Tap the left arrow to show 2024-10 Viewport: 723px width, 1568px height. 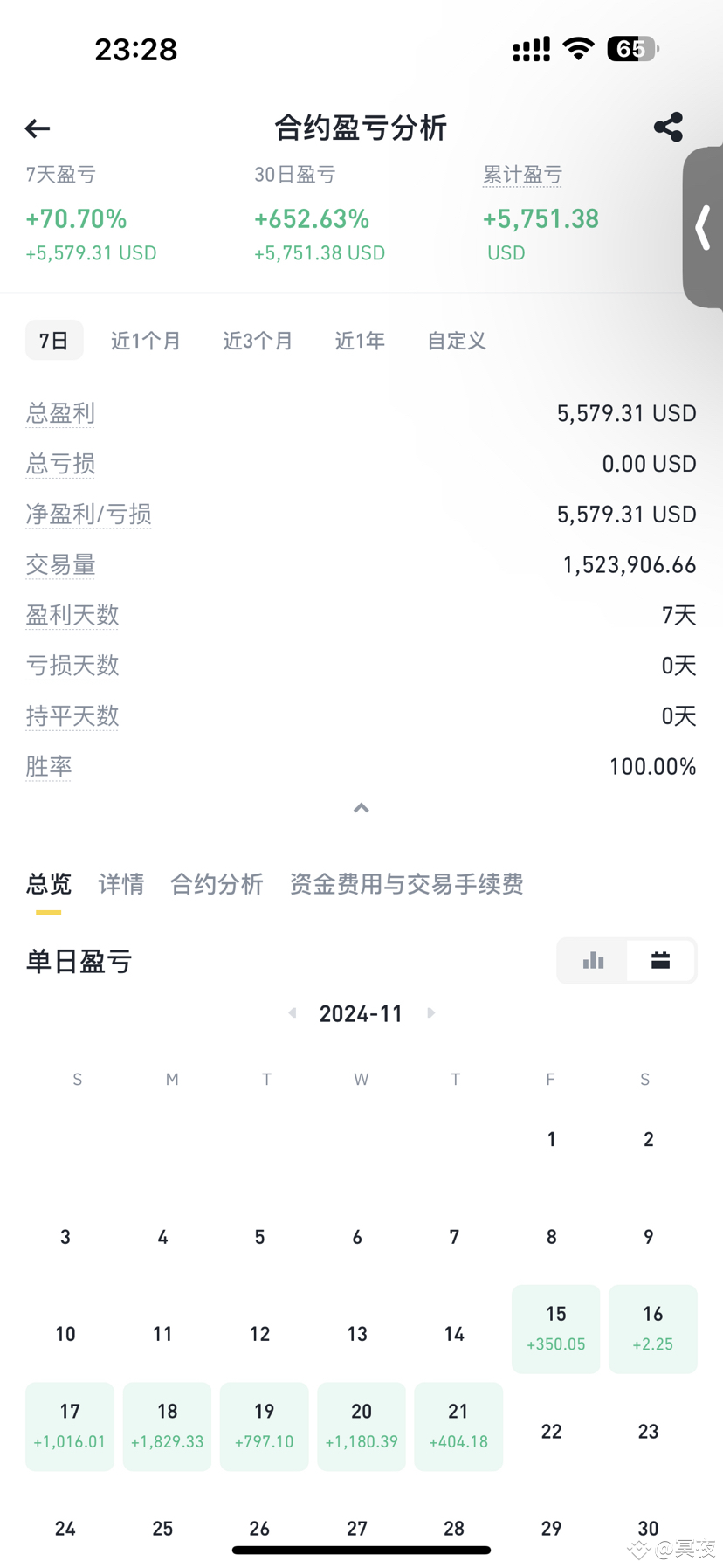pyautogui.click(x=292, y=1012)
